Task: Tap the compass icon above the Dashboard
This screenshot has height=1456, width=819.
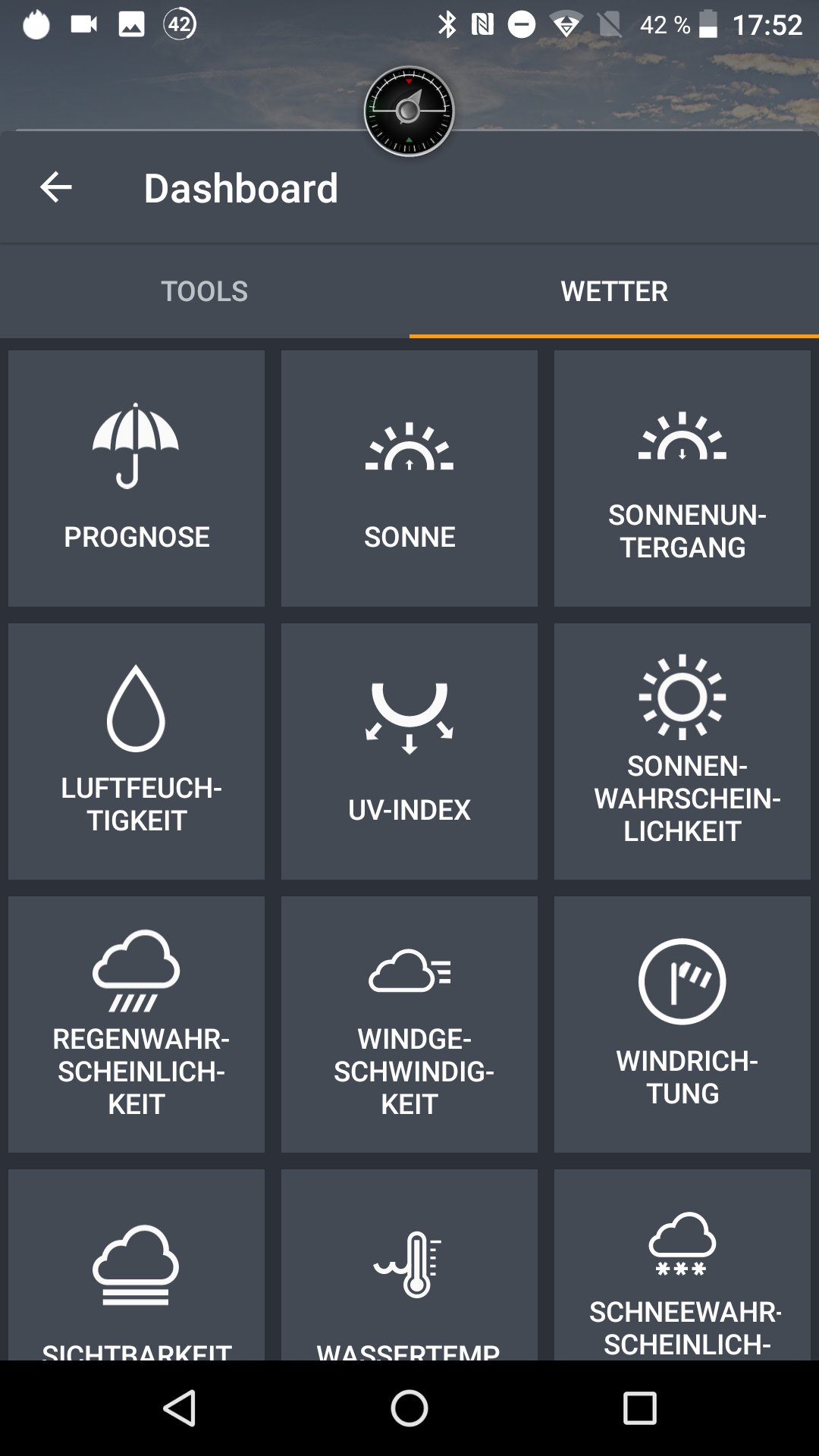Action: coord(409,111)
